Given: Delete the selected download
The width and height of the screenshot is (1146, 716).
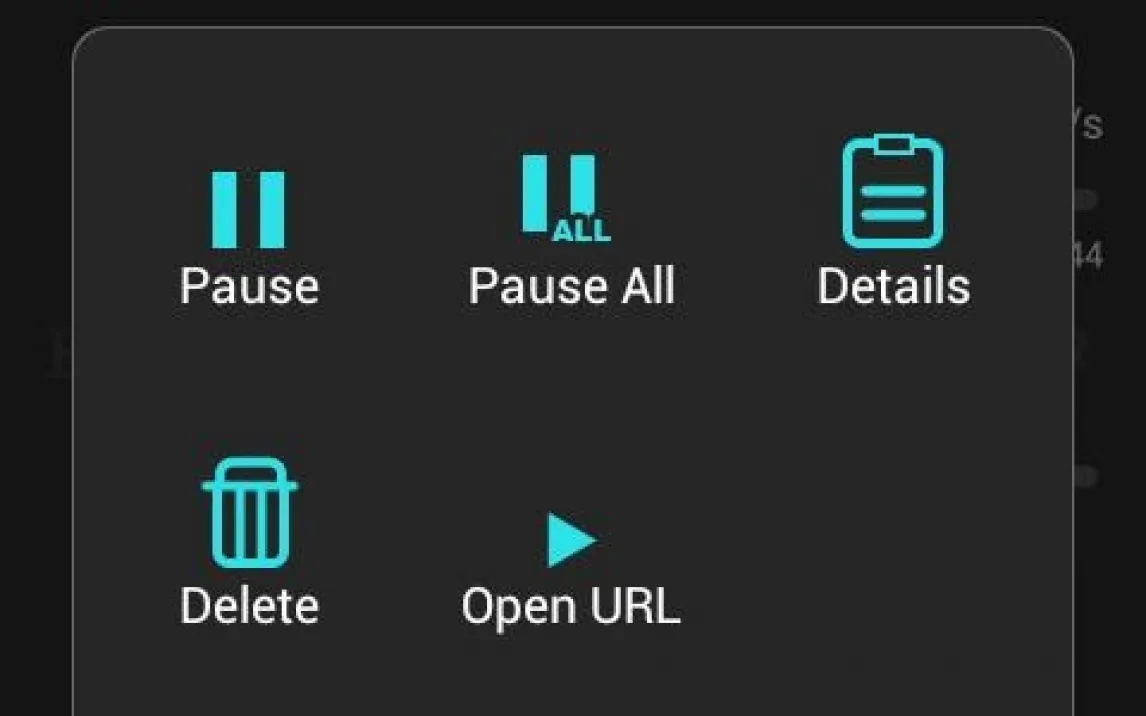Looking at the screenshot, I should (x=249, y=542).
